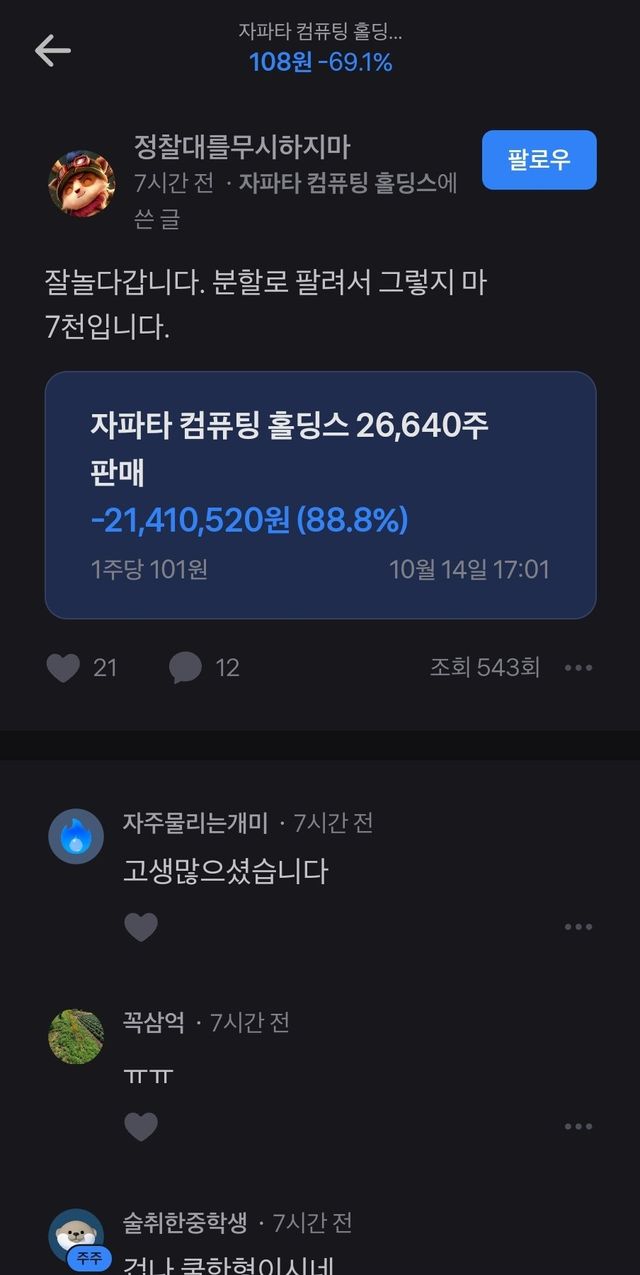Image resolution: width=640 pixels, height=1275 pixels.
Task: Like 꼭삼억's comment
Action: pos(141,1127)
